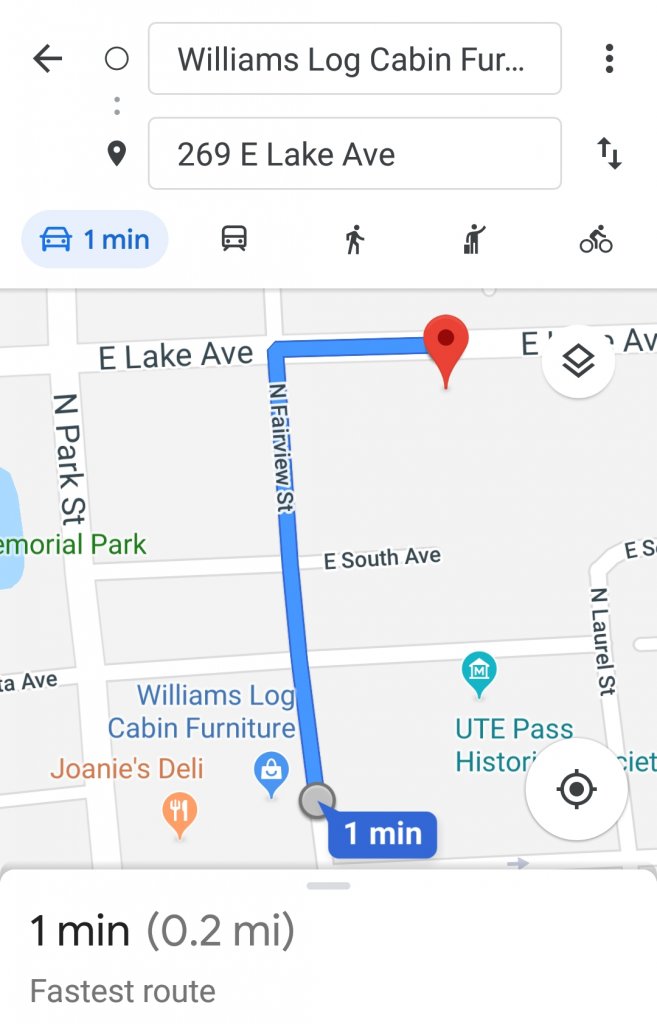657x1024 pixels.
Task: Switch to ride services tab
Action: 475,240
